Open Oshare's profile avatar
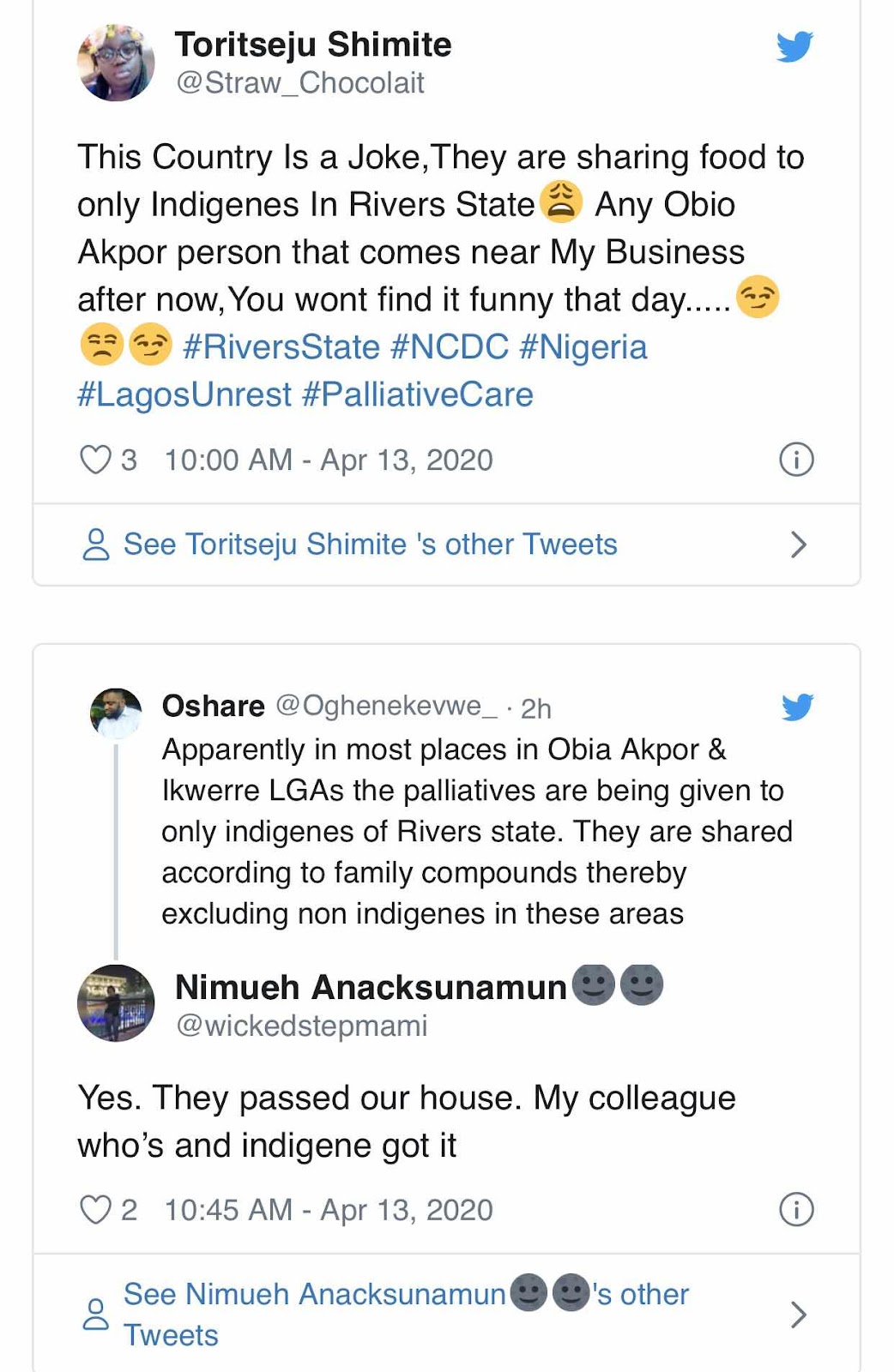The image size is (894, 1372). pos(116,713)
